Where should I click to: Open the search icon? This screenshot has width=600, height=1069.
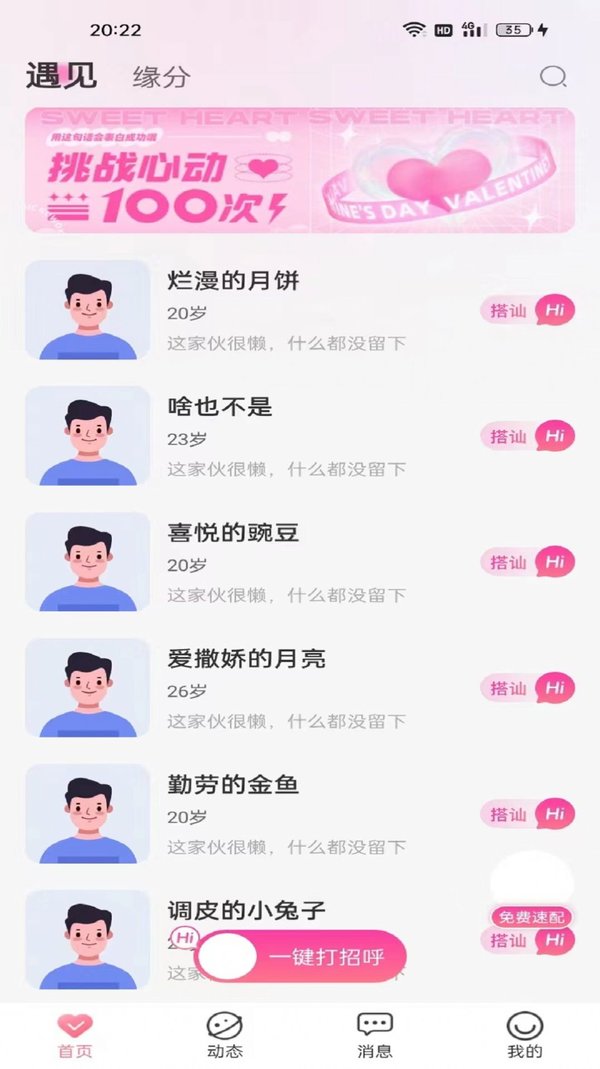pyautogui.click(x=553, y=77)
